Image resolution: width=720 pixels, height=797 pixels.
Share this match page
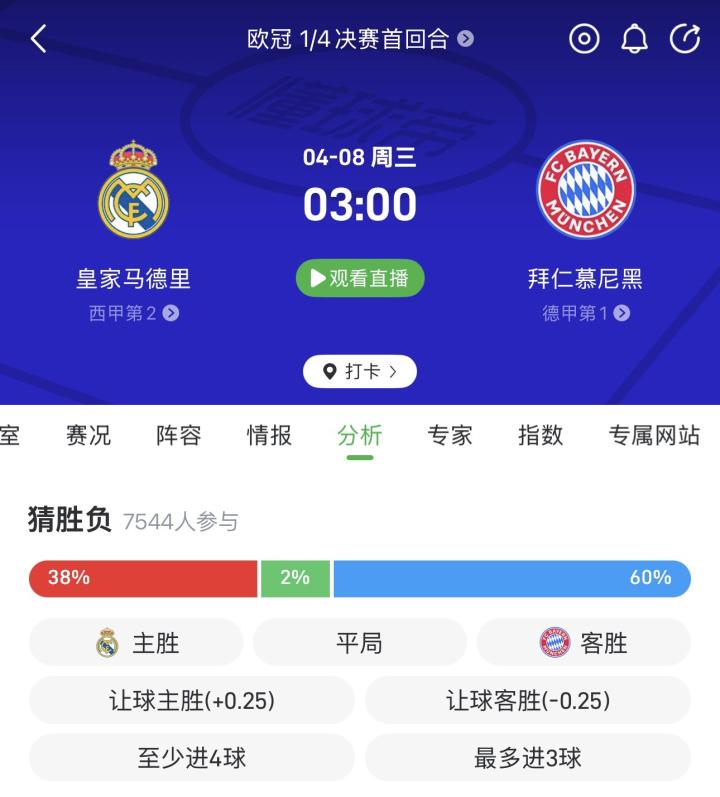pyautogui.click(x=685, y=39)
